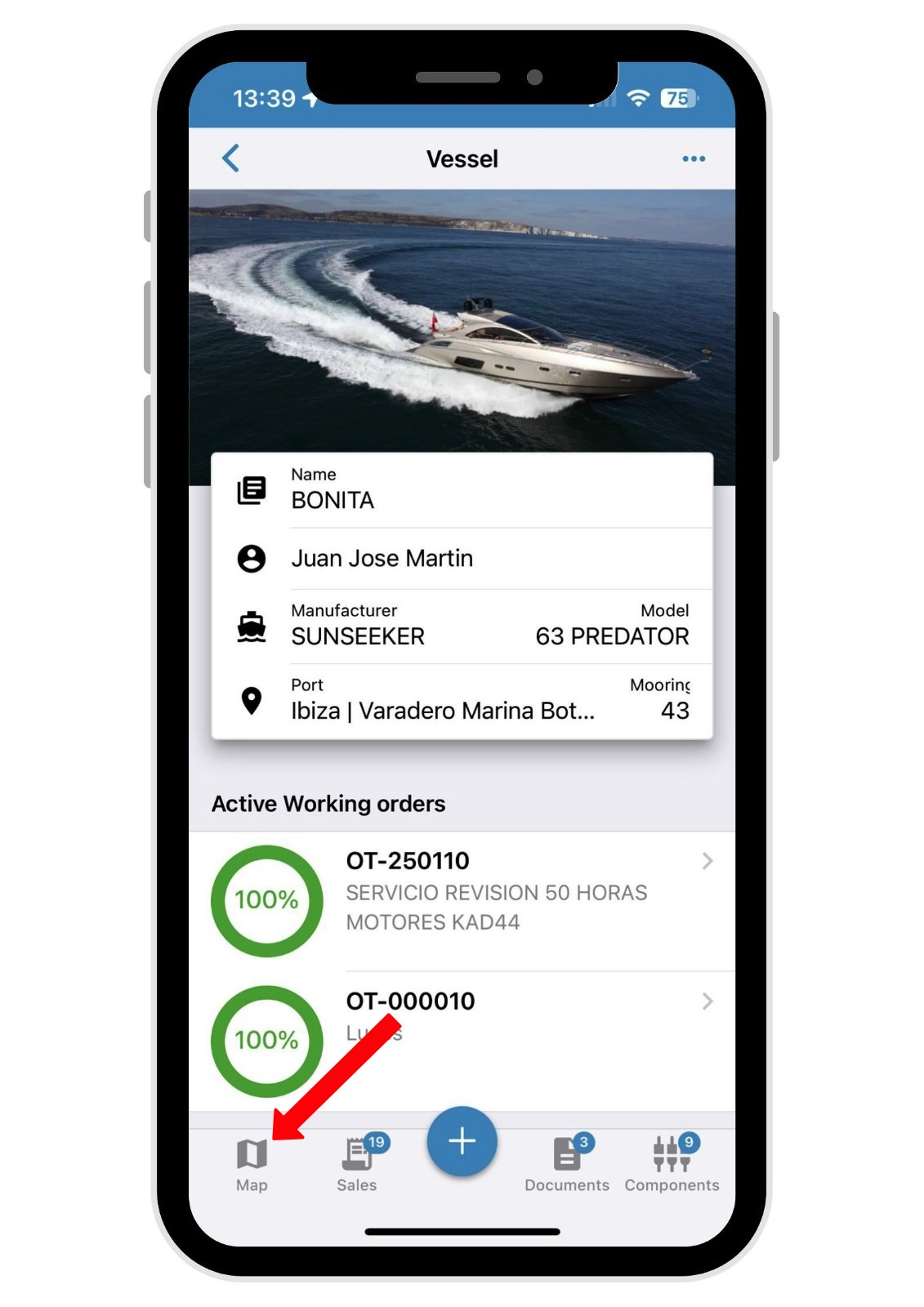Switch to the Documents tab
This screenshot has height=1307, width=924.
pyautogui.click(x=566, y=1164)
